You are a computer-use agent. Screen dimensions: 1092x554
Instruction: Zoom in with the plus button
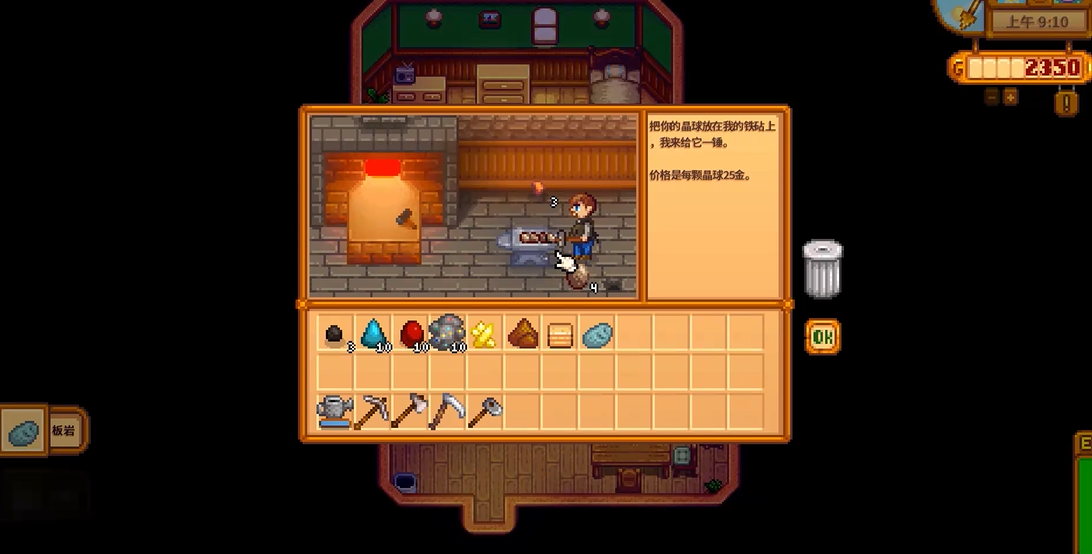coord(1010,97)
